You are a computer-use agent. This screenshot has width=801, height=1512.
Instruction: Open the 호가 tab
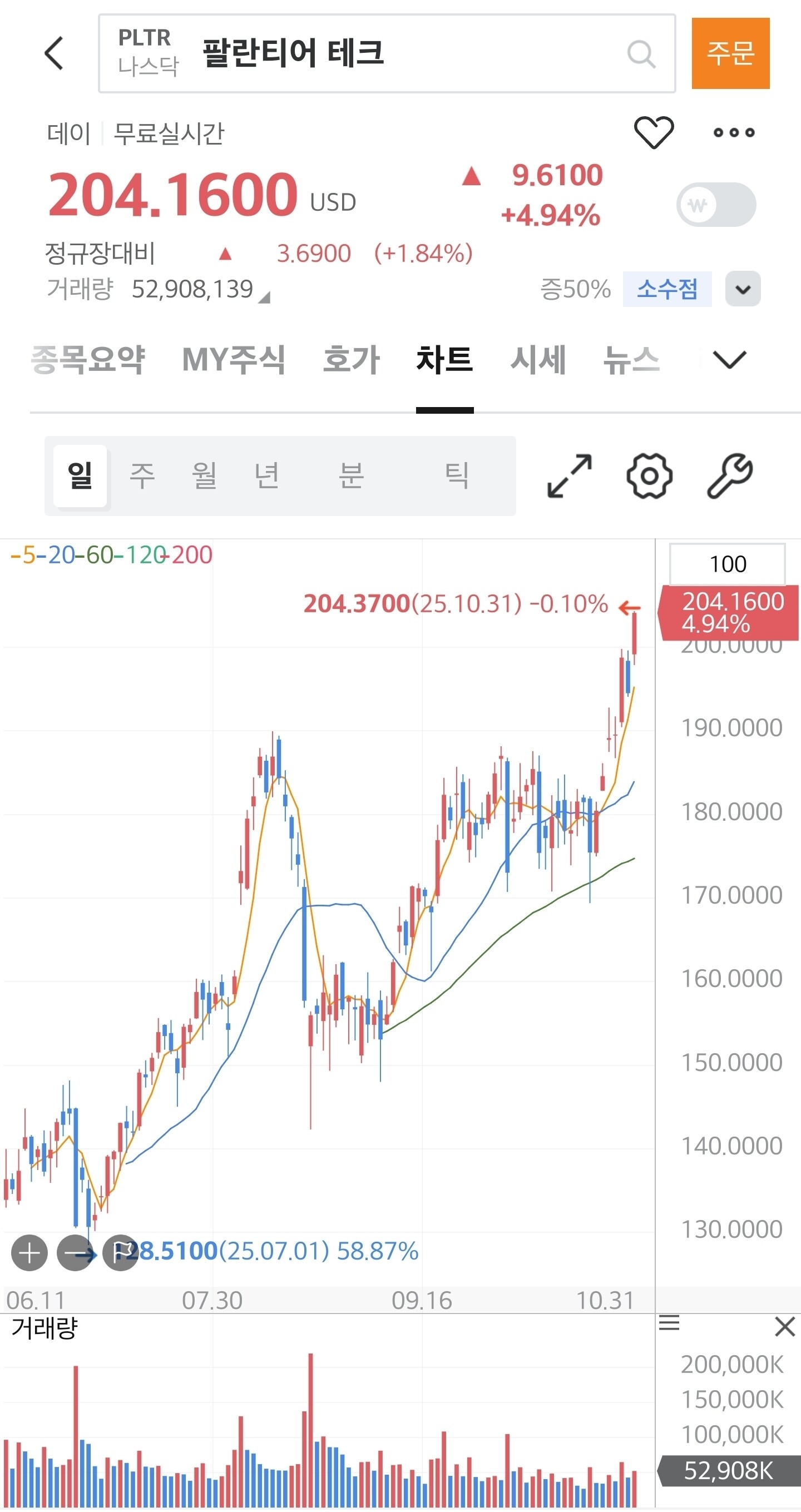[351, 359]
